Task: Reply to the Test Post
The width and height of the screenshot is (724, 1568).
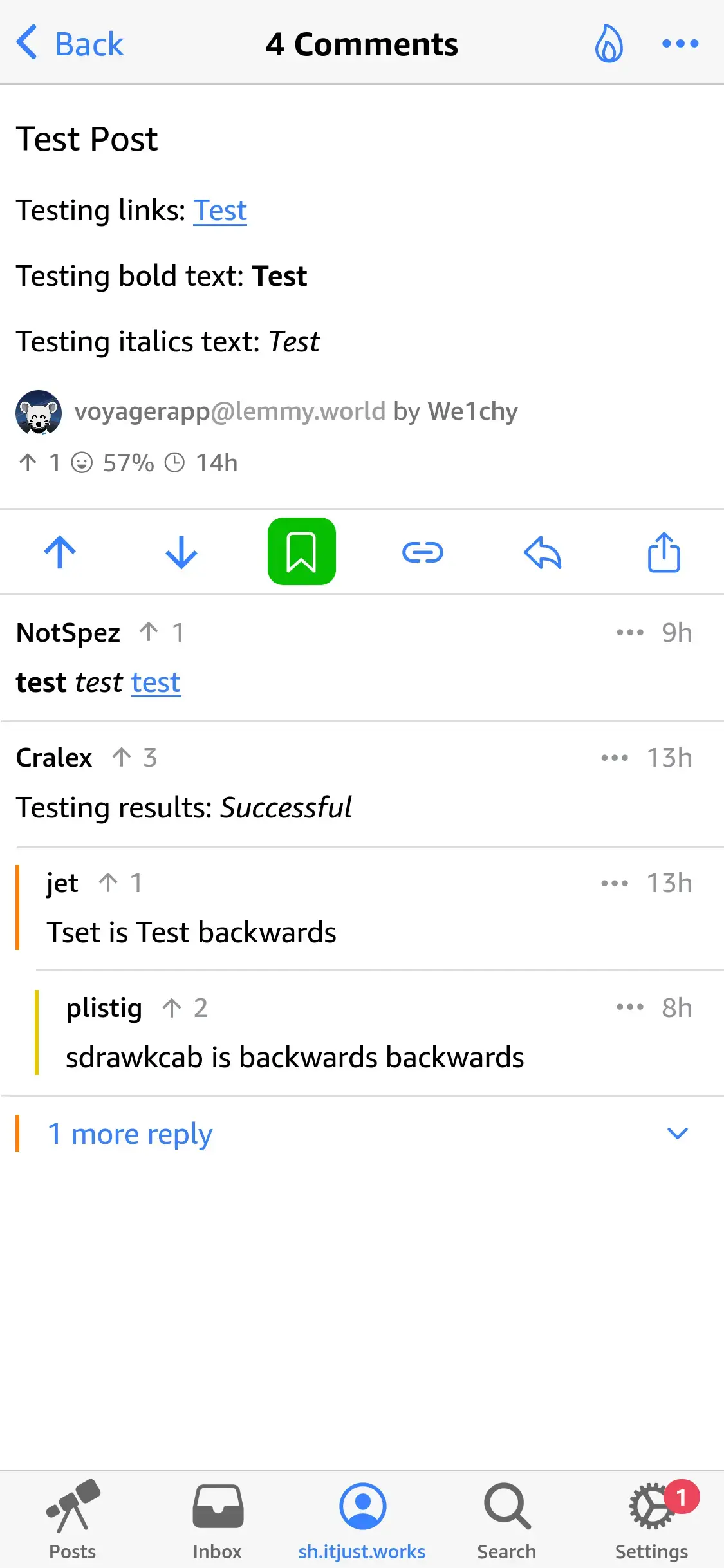Action: 543,552
